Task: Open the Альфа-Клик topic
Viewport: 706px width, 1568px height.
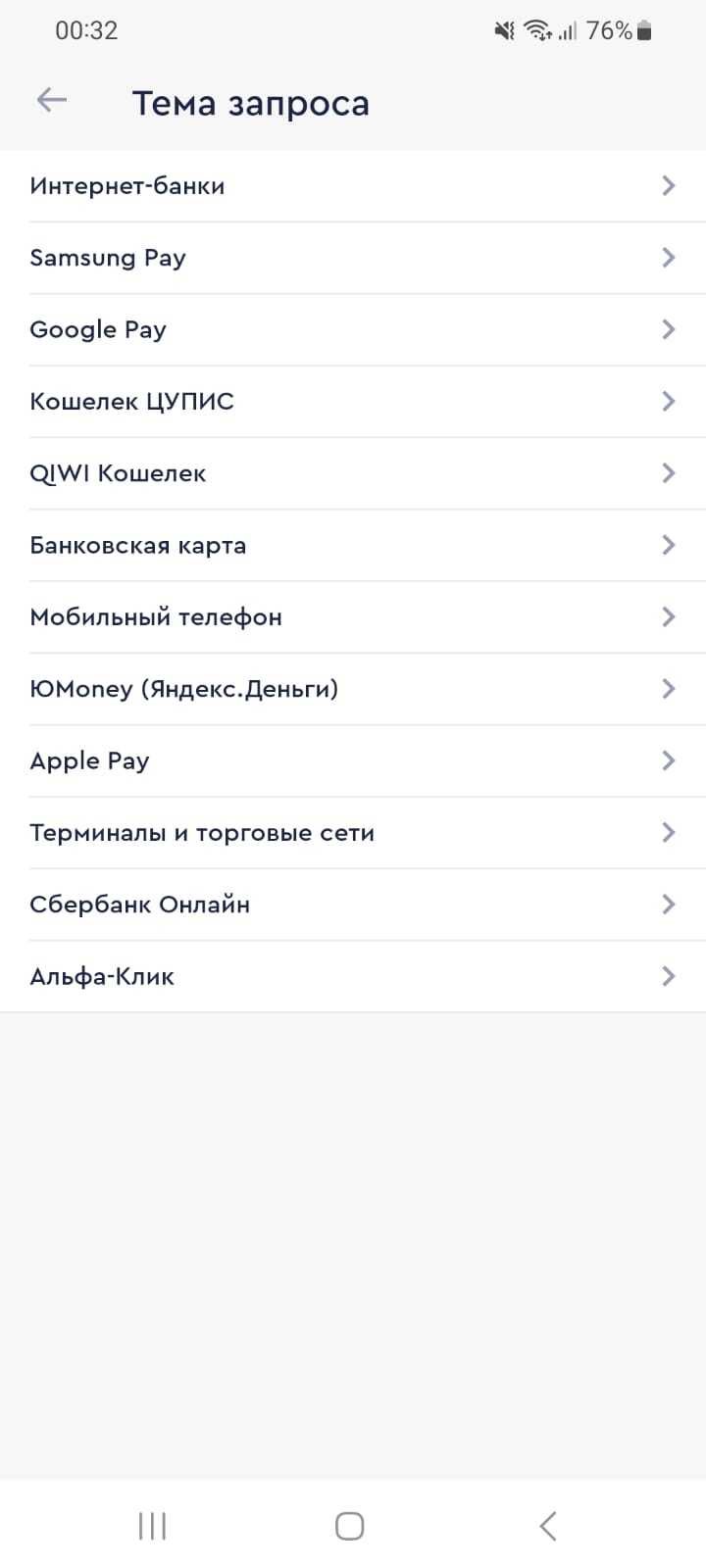Action: [353, 976]
